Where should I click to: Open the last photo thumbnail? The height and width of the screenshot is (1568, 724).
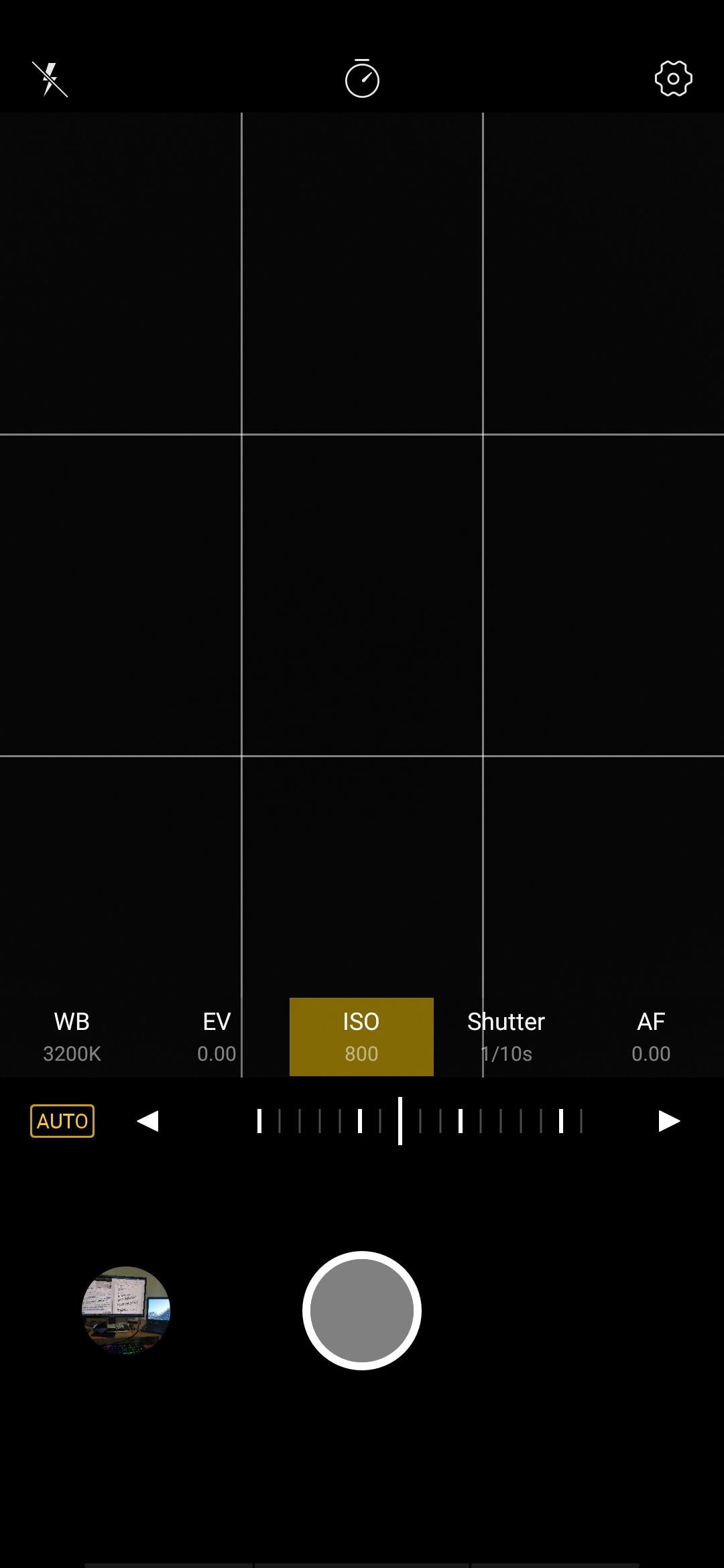(126, 1311)
